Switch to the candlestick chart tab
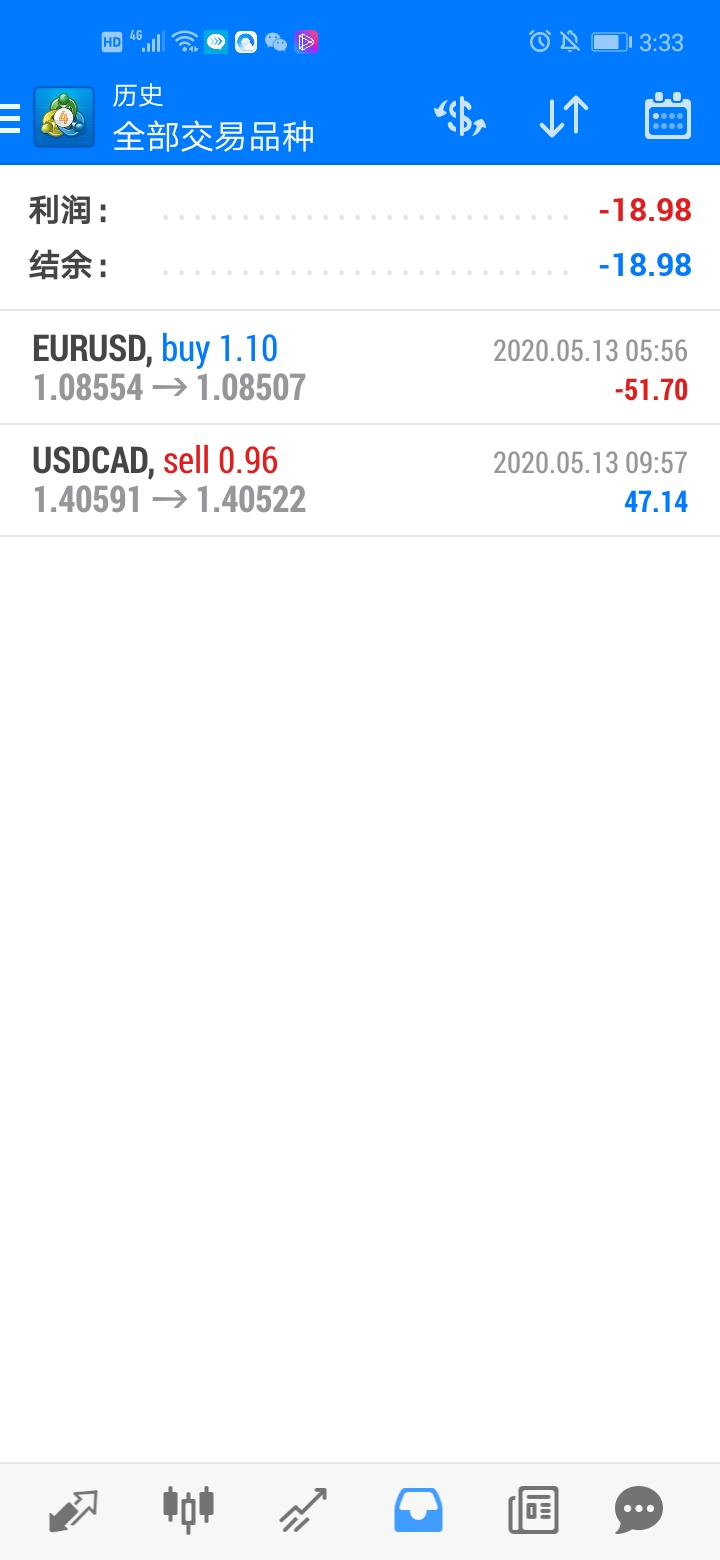720x1560 pixels. pyautogui.click(x=188, y=1510)
